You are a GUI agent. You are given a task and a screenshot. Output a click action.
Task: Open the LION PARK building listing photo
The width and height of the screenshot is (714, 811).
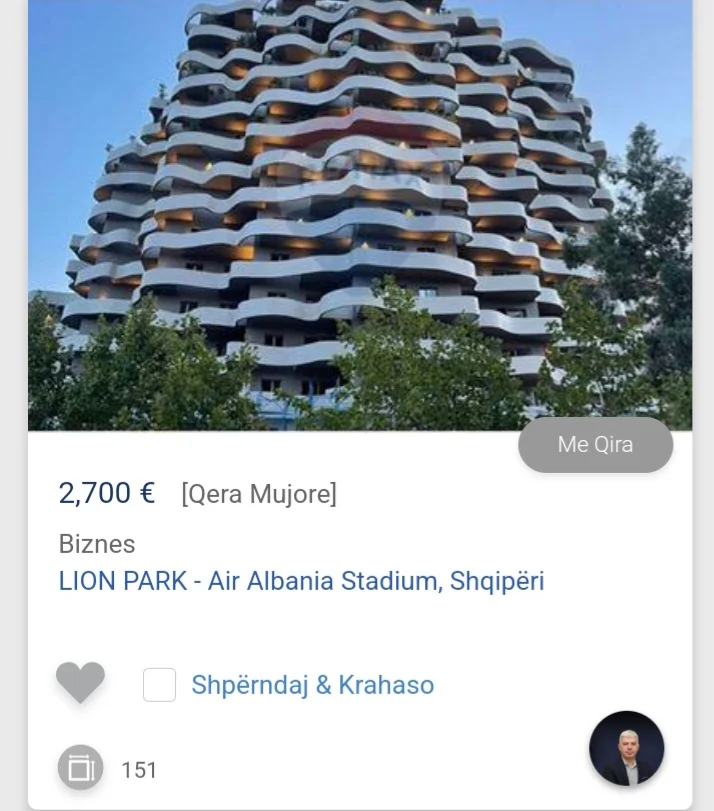(360, 215)
